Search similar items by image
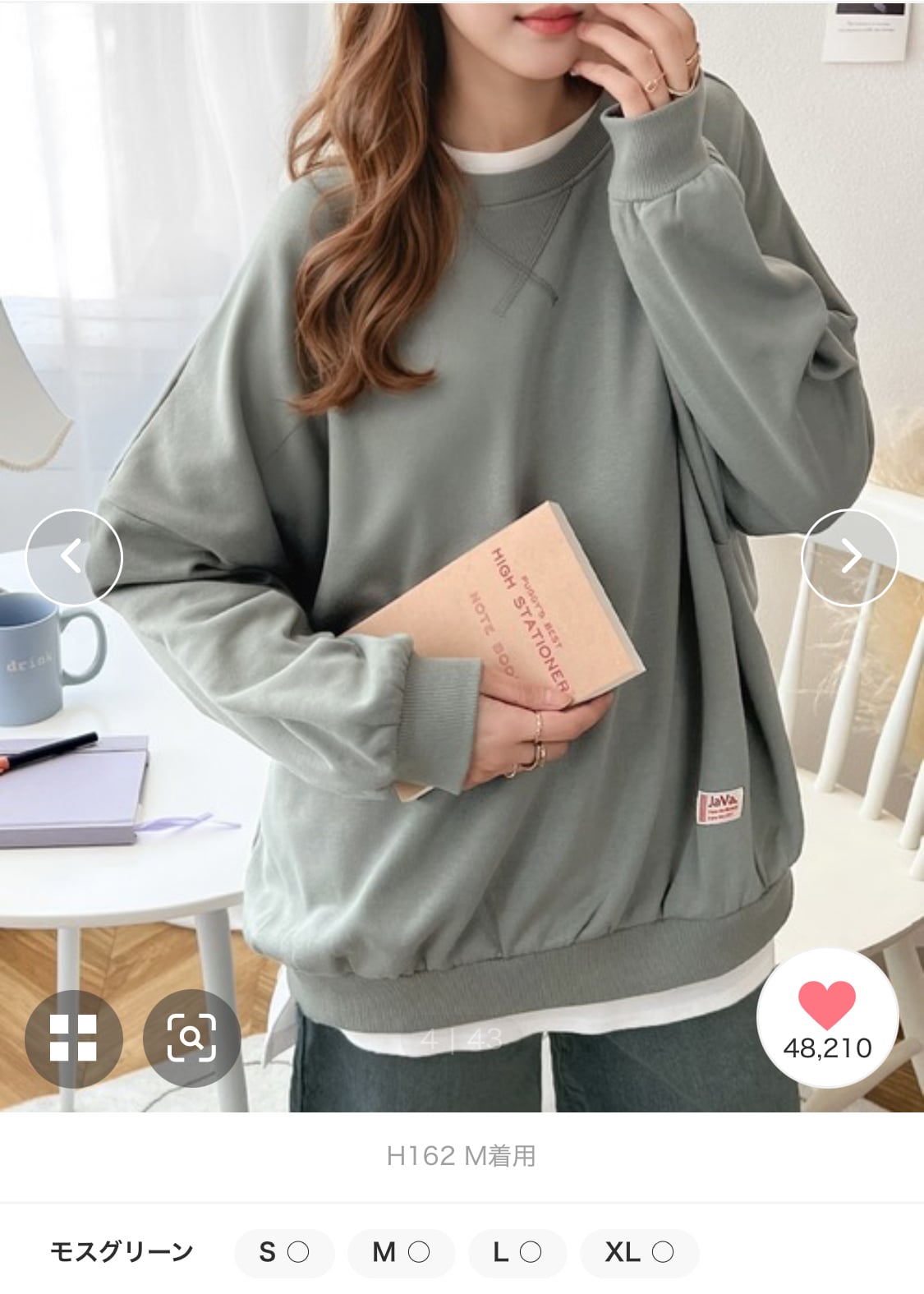Viewport: 924px width, 1294px height. click(x=191, y=1039)
